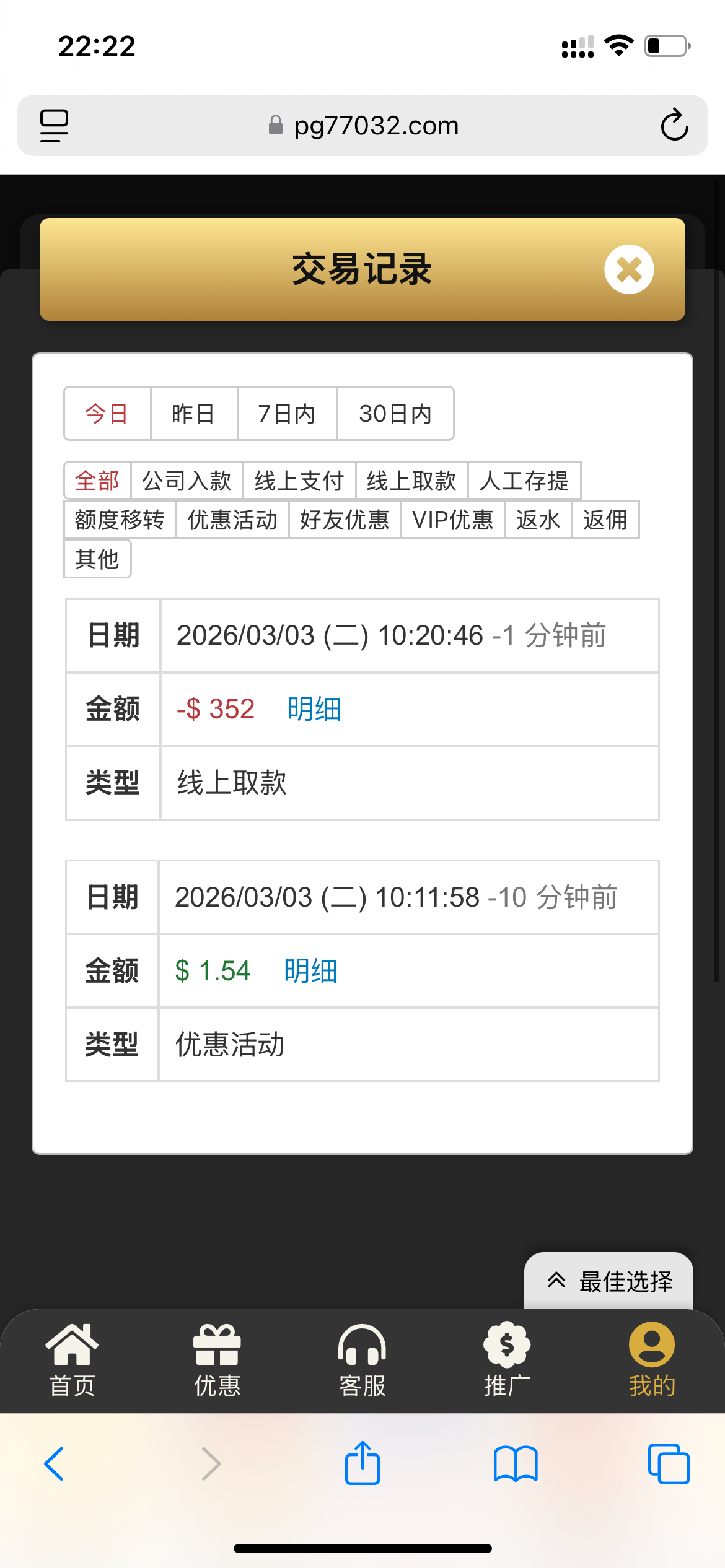Open the 推广 promotion tab
This screenshot has height=1568, width=725.
[x=507, y=1361]
